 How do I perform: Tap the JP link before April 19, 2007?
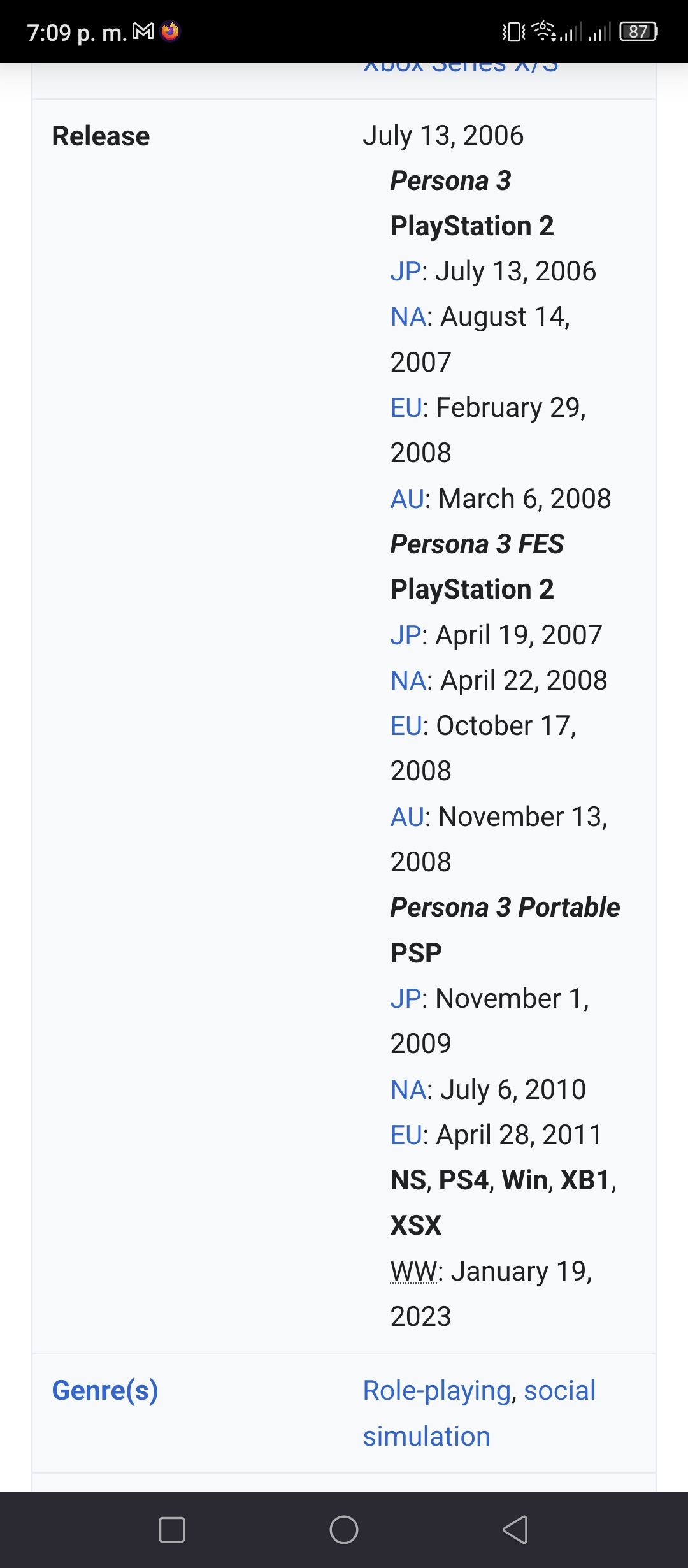(406, 635)
